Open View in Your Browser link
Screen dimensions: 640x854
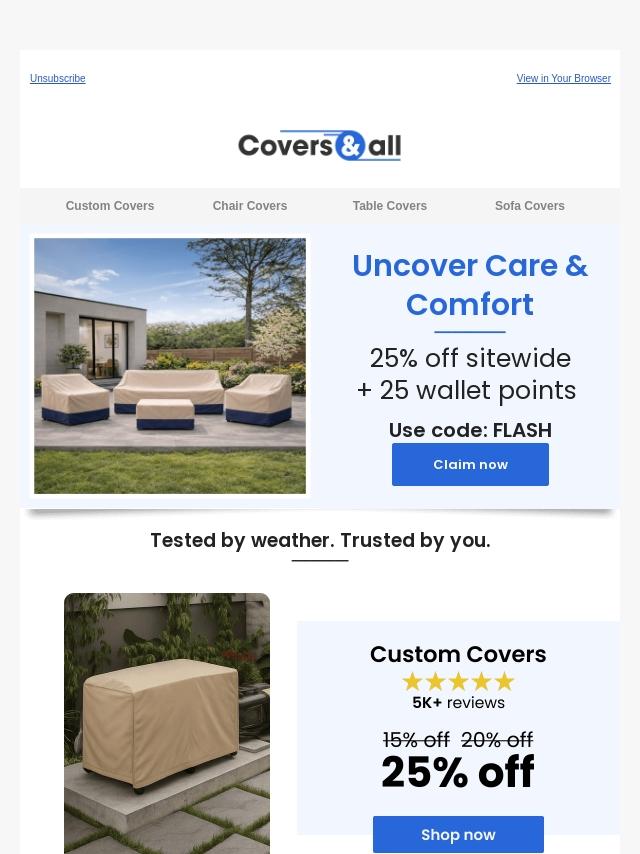coord(563,79)
